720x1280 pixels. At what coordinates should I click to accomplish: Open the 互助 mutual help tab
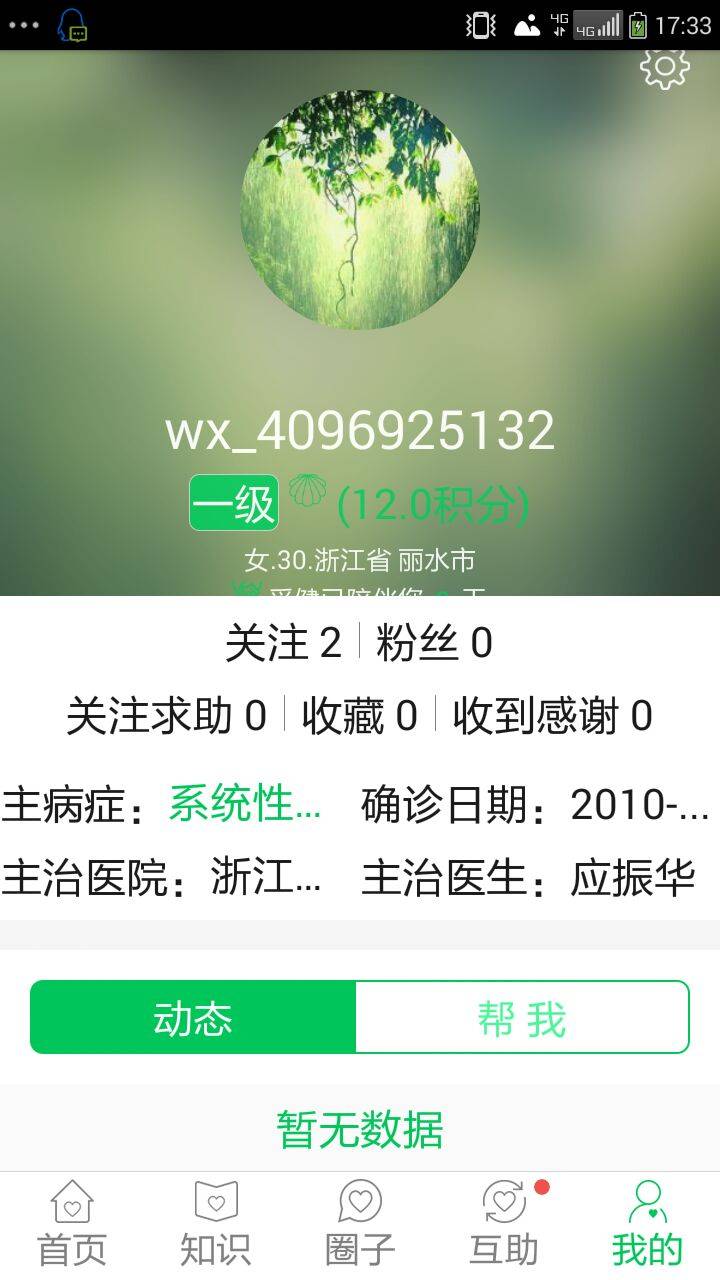[504, 1224]
